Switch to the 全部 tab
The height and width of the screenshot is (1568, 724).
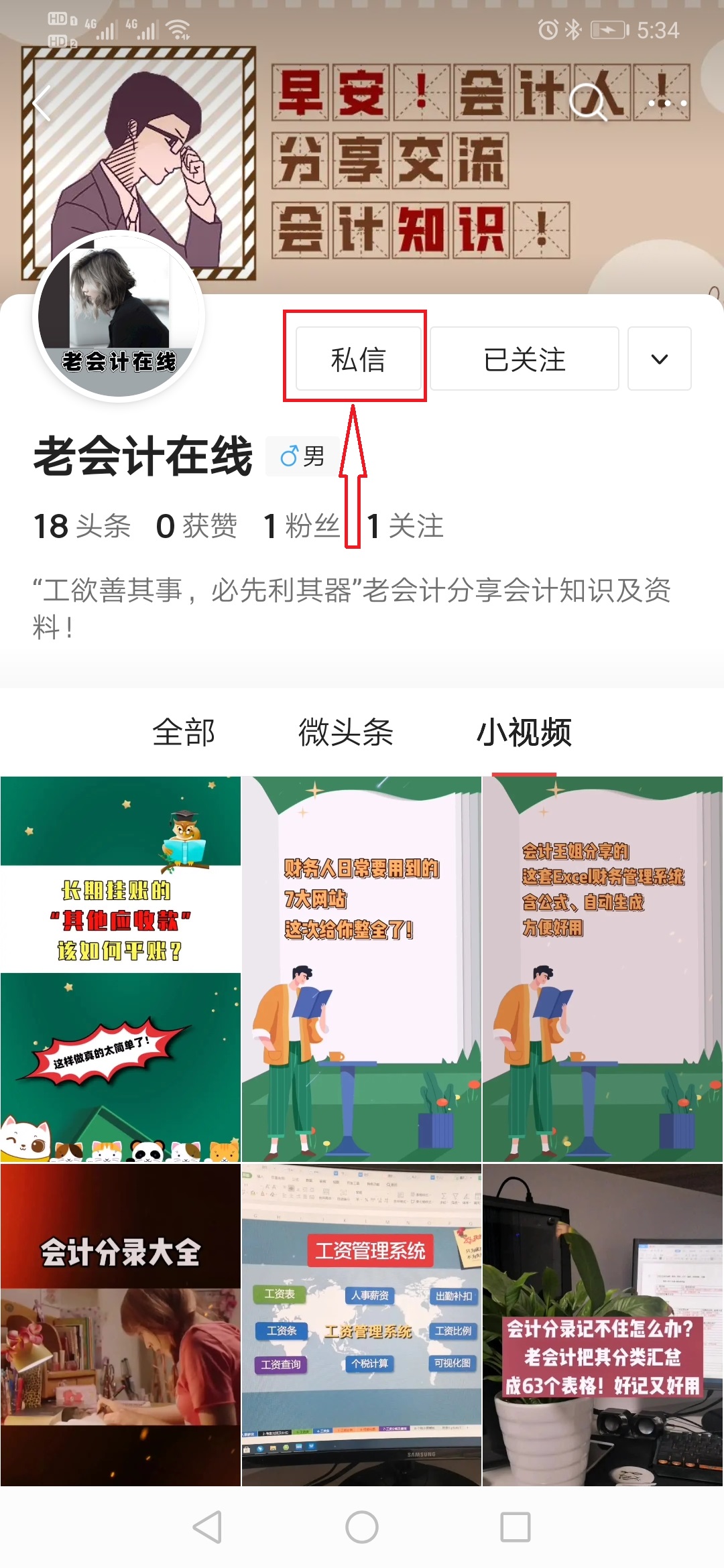(x=184, y=732)
